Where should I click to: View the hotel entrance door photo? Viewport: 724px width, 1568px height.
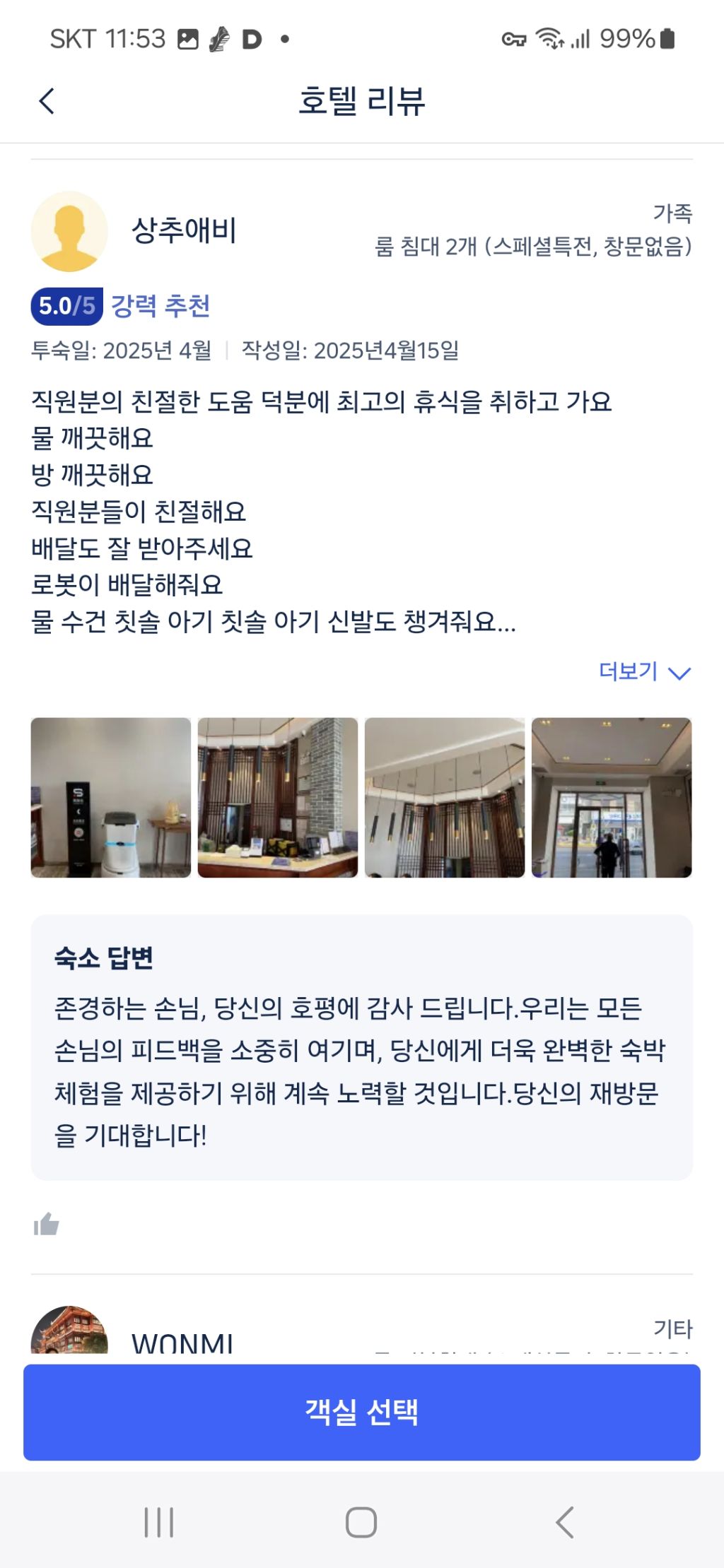(x=612, y=798)
